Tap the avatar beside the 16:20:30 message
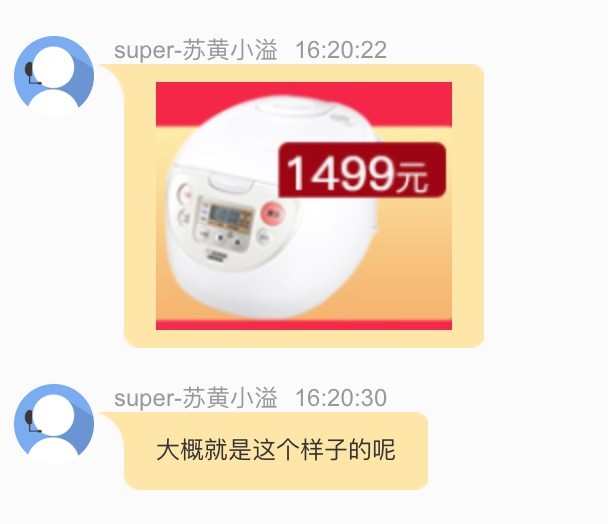Screen dimensions: 608x524 coord(54,424)
